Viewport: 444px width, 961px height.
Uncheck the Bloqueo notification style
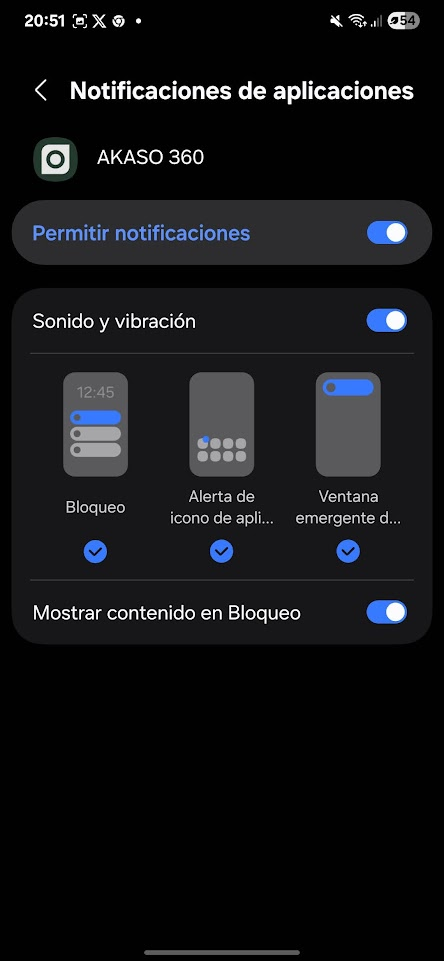click(x=95, y=552)
